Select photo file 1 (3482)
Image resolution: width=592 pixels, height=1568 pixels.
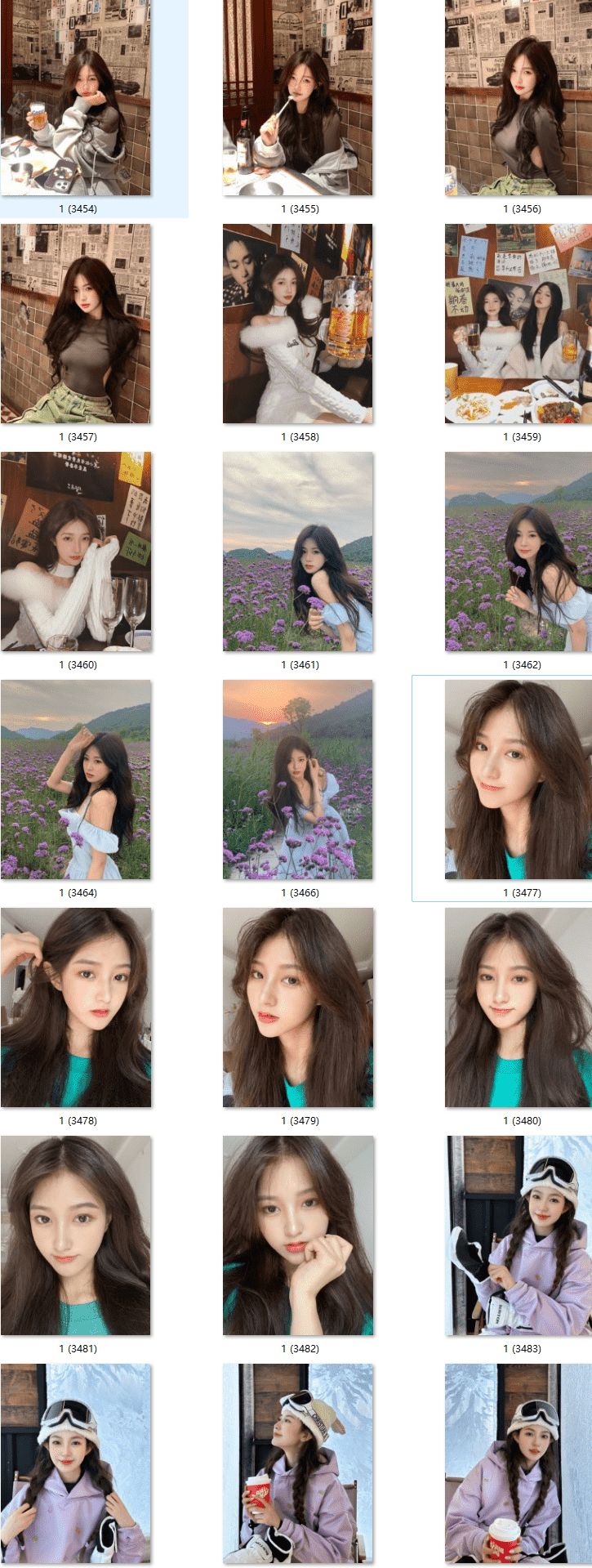coord(298,1235)
